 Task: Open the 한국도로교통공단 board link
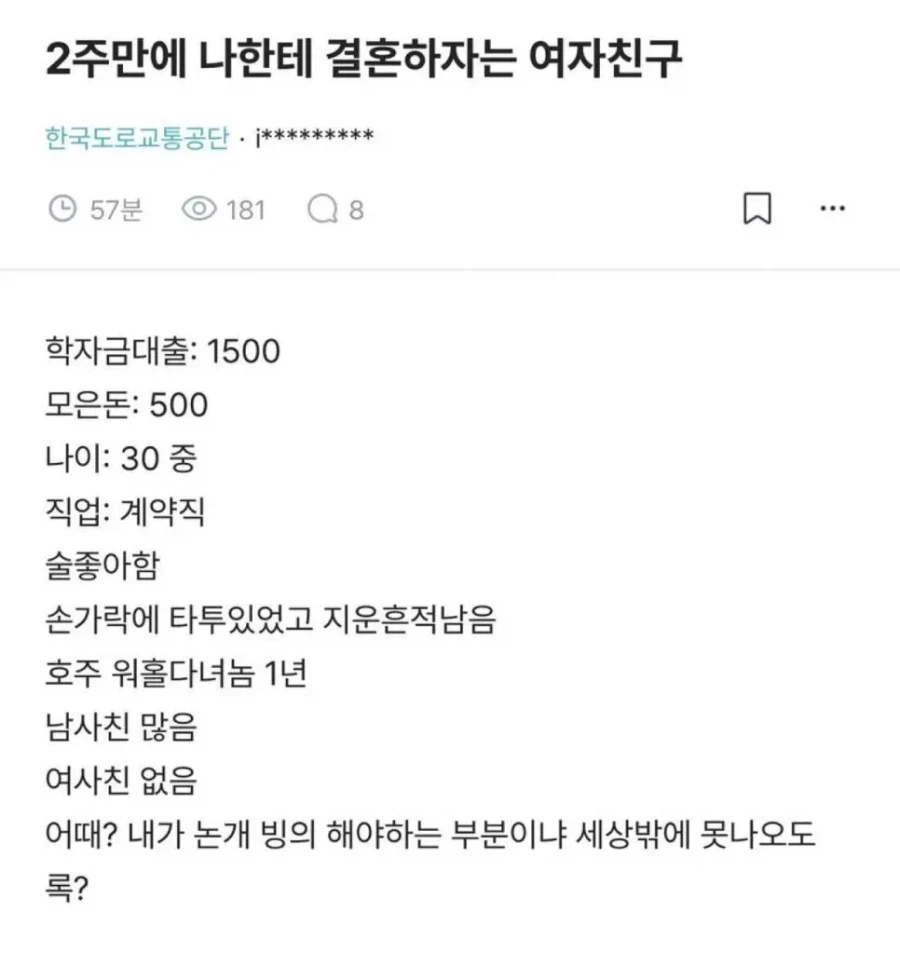[131, 137]
